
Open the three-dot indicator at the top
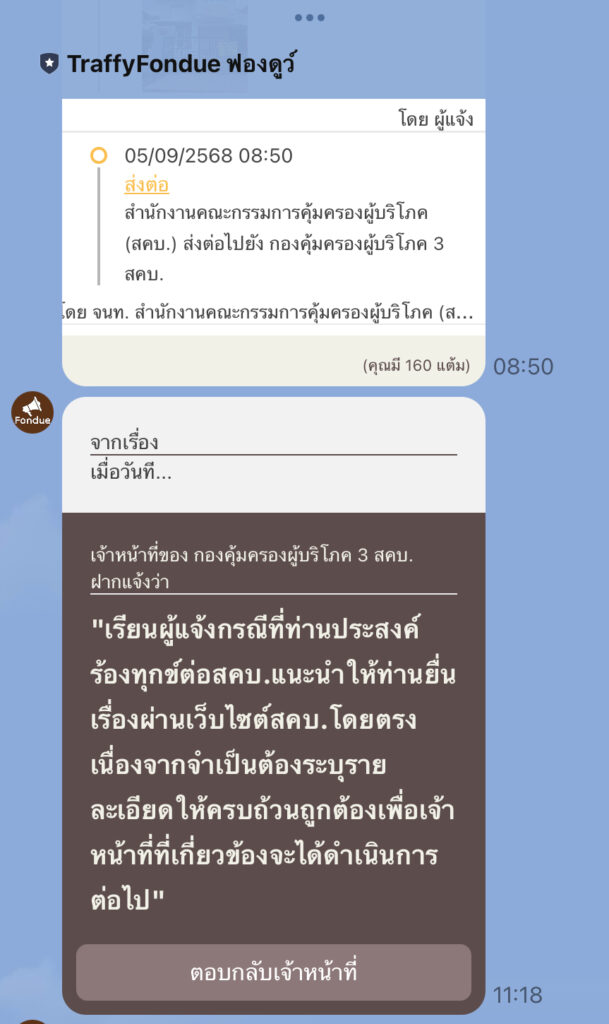(x=309, y=18)
